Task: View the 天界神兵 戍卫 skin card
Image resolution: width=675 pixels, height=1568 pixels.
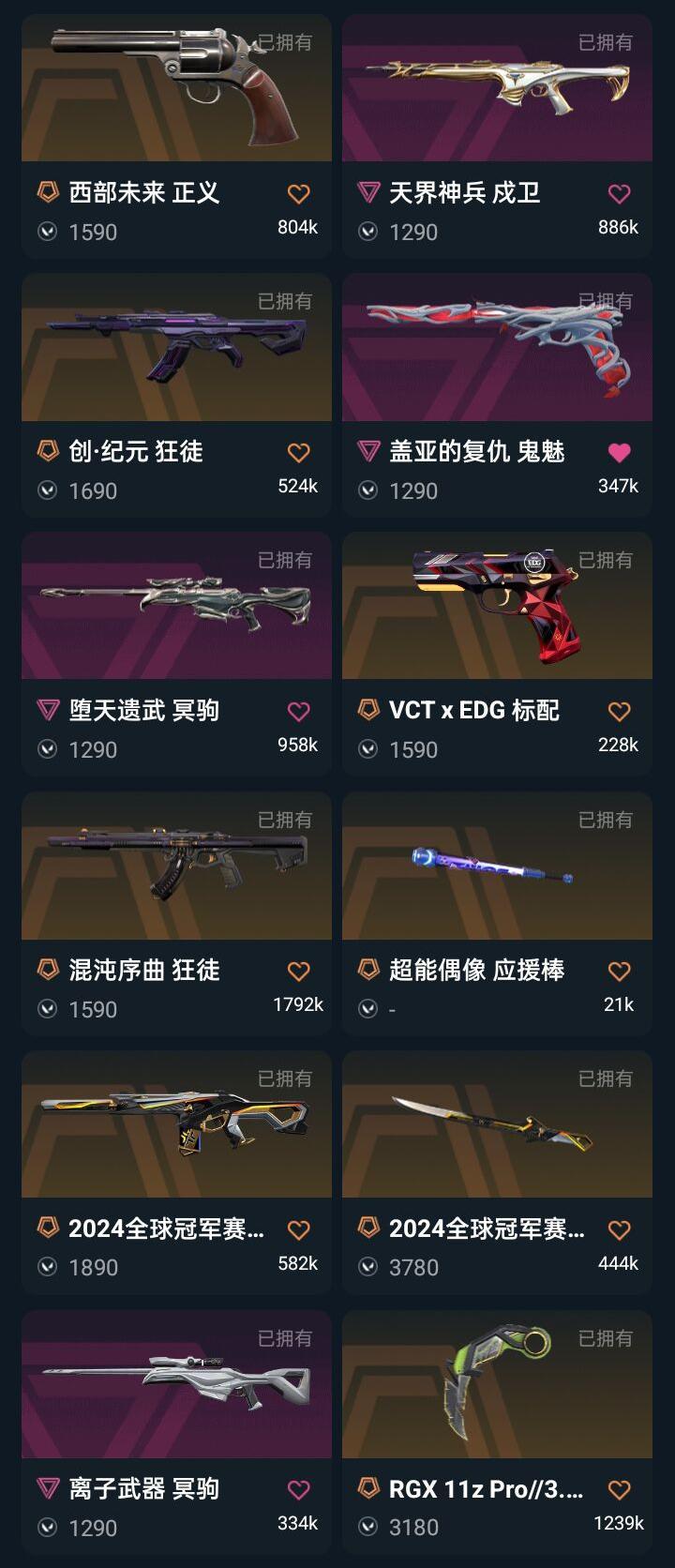Action: click(x=497, y=94)
